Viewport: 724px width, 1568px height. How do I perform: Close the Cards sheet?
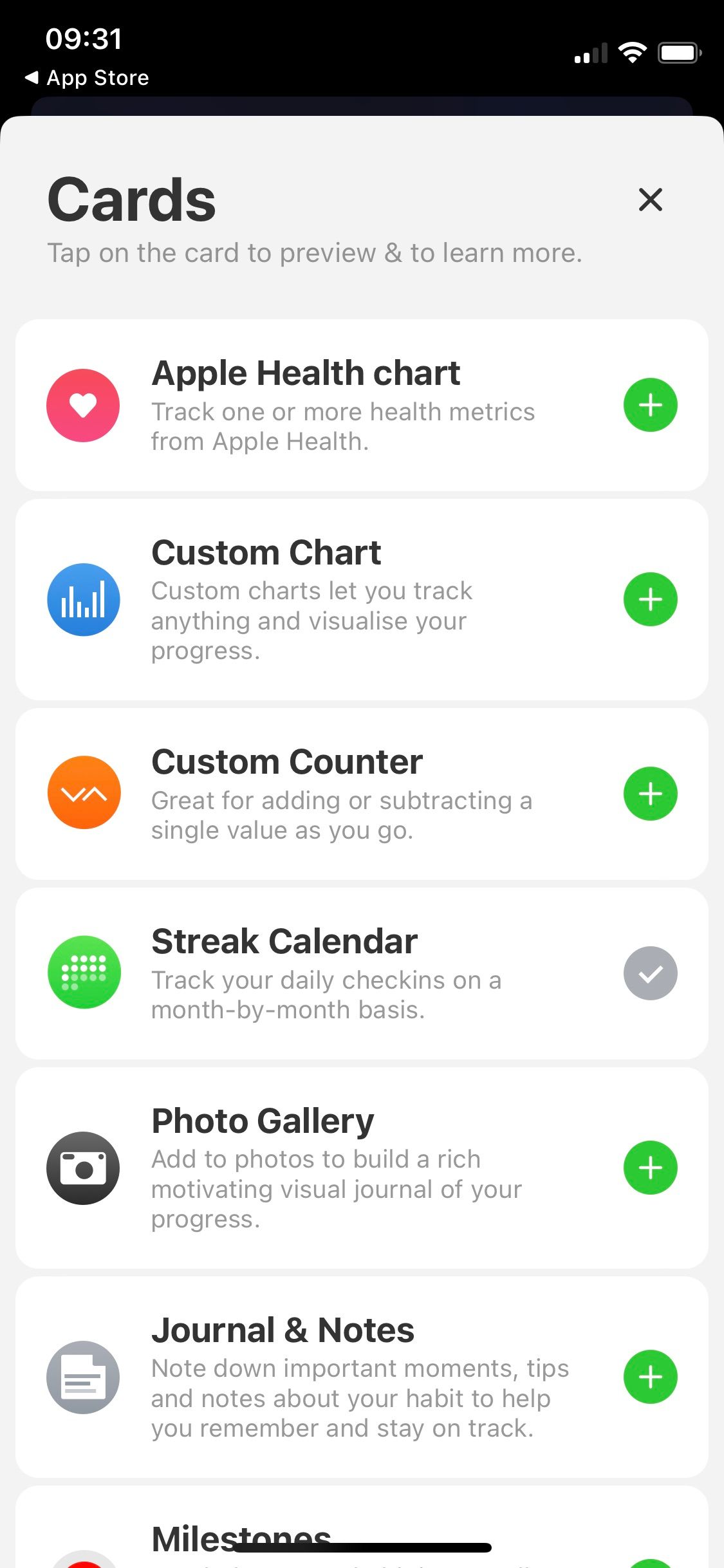pyautogui.click(x=650, y=200)
